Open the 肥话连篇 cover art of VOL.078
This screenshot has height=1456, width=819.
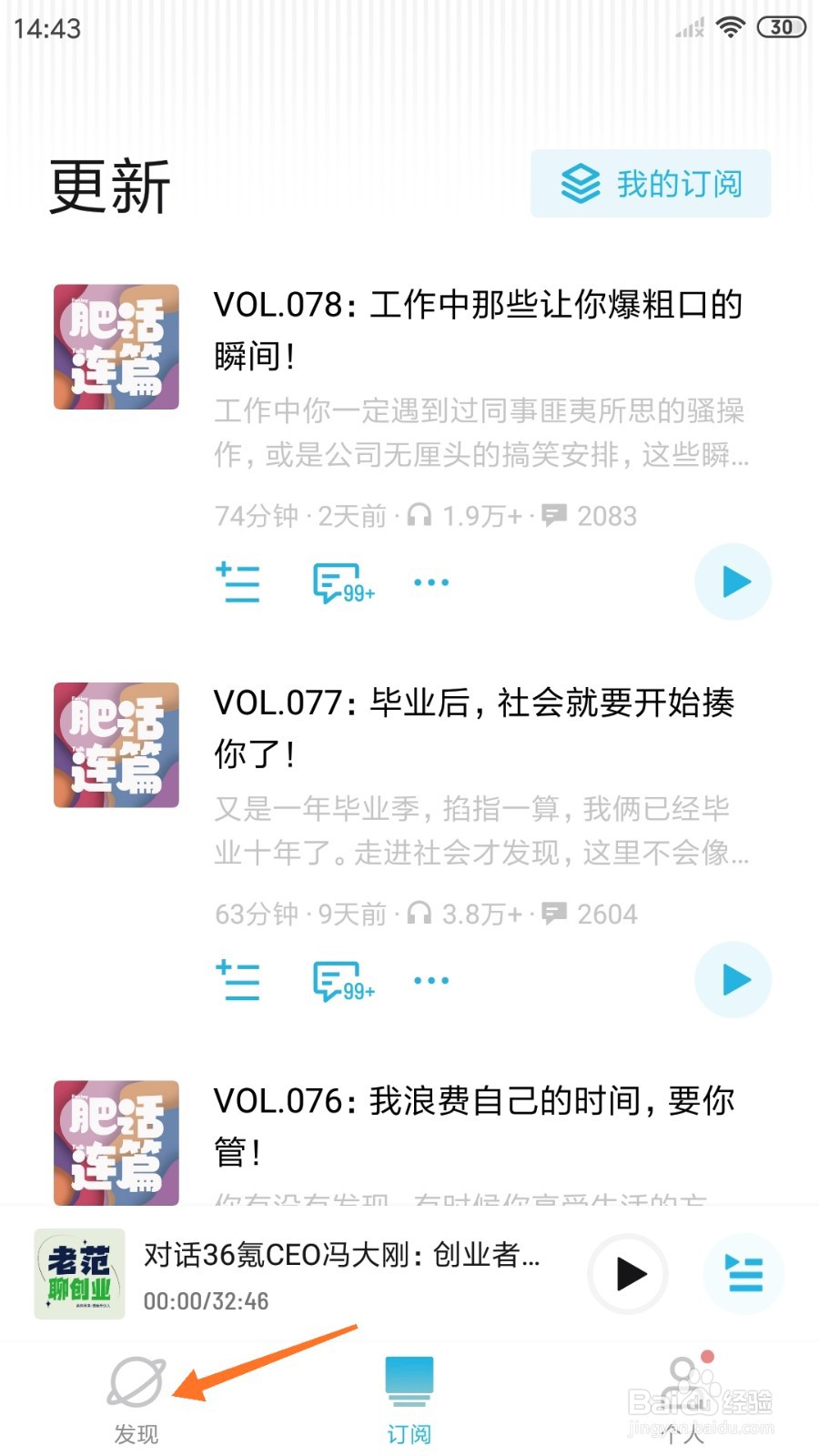click(116, 346)
